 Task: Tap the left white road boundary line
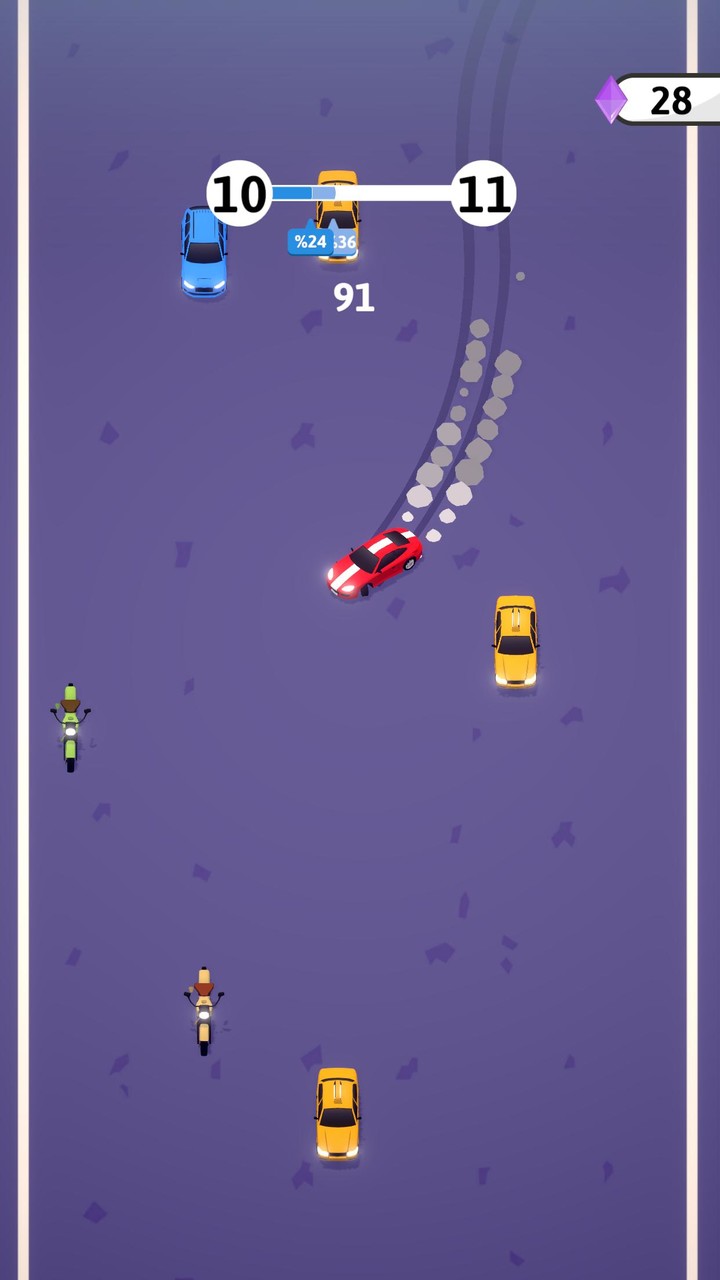pyautogui.click(x=22, y=640)
